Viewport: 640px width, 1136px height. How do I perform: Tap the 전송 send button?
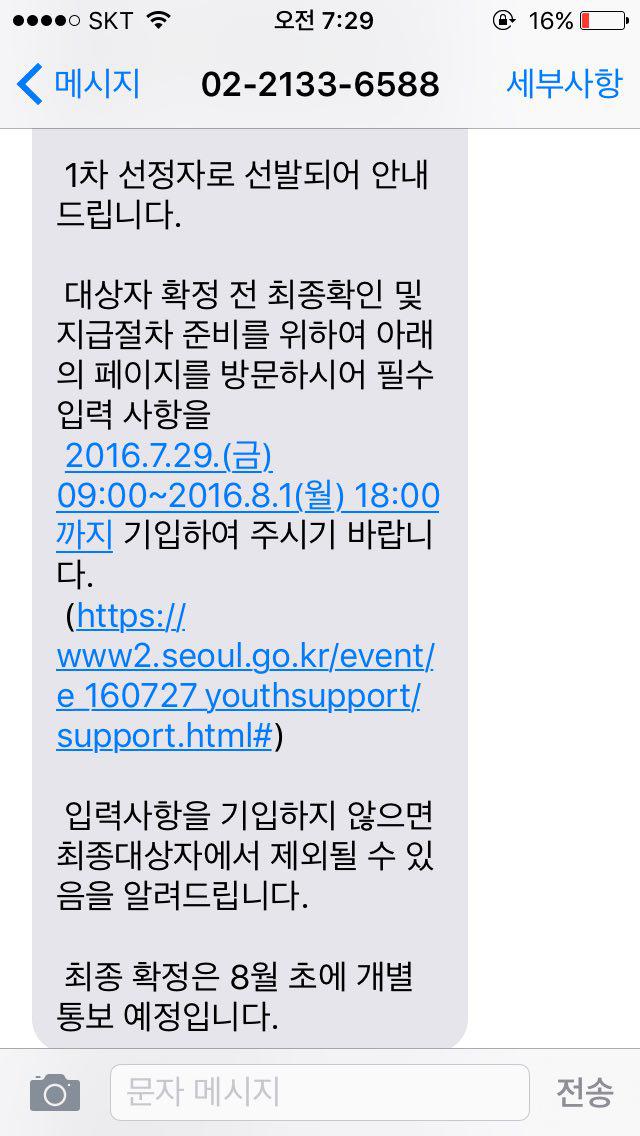pos(585,1092)
